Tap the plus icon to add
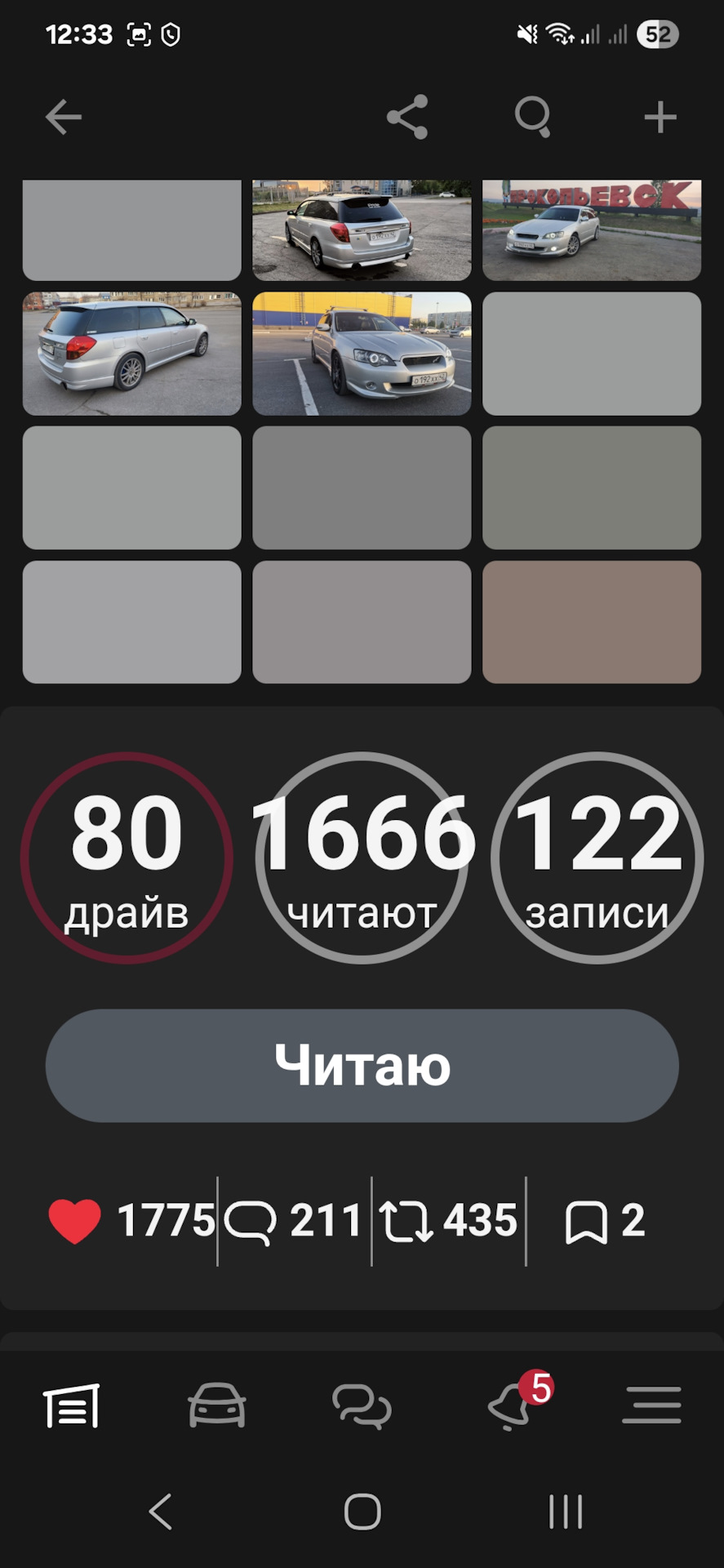 (x=660, y=117)
